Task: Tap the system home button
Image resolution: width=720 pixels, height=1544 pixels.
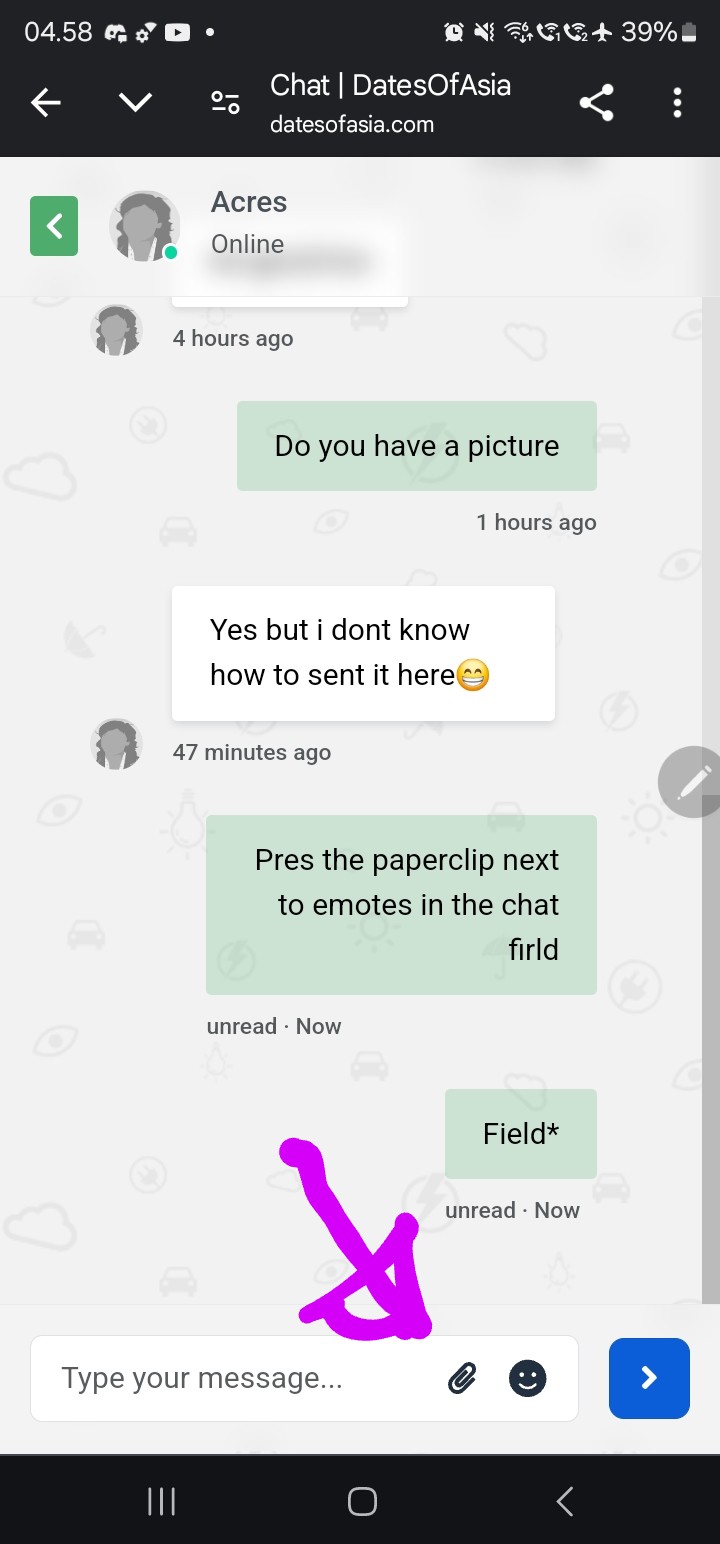Action: pyautogui.click(x=362, y=1501)
